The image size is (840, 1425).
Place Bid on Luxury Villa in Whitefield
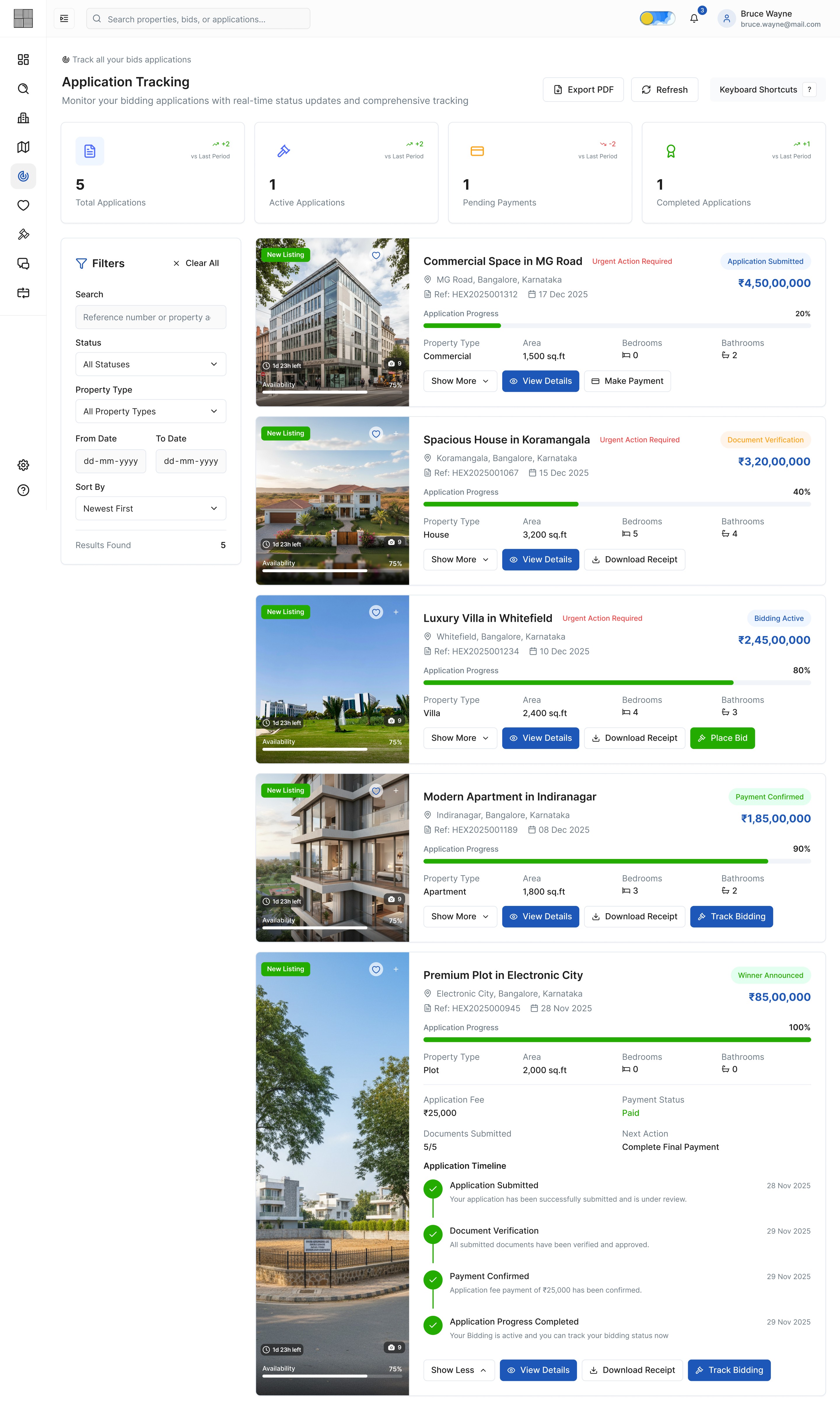[722, 738]
